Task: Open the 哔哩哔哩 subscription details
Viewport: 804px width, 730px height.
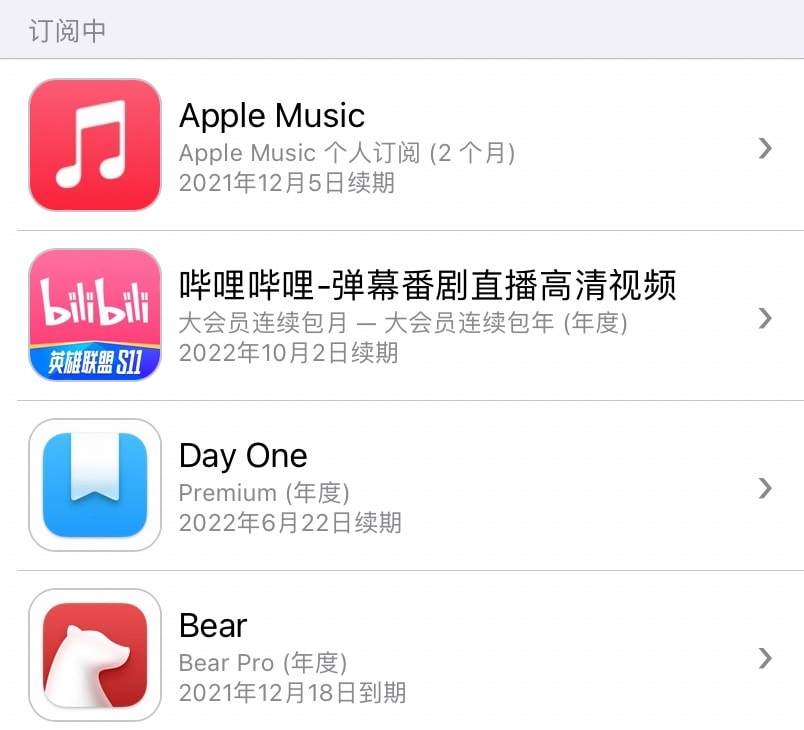Action: [400, 316]
